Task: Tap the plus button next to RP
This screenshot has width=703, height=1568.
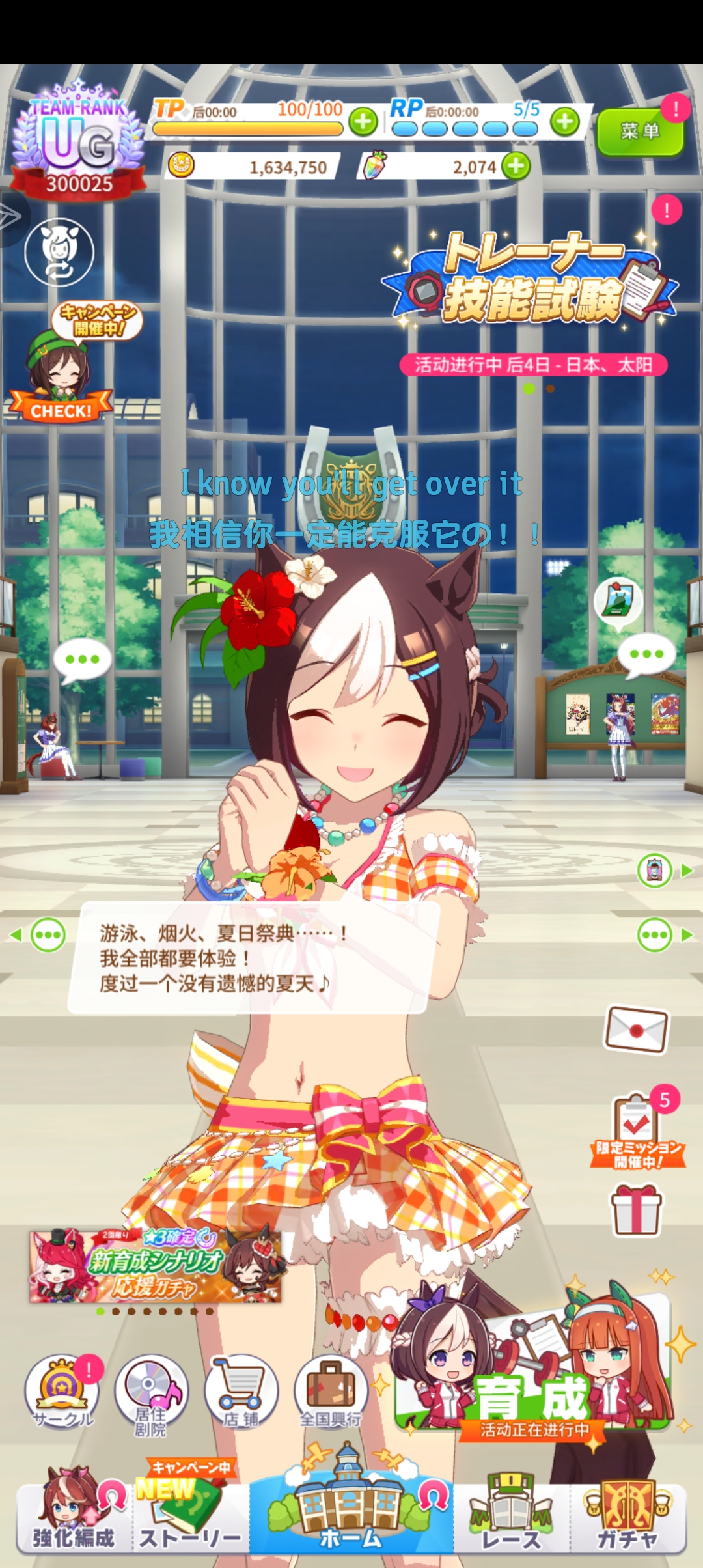Action: pyautogui.click(x=565, y=121)
